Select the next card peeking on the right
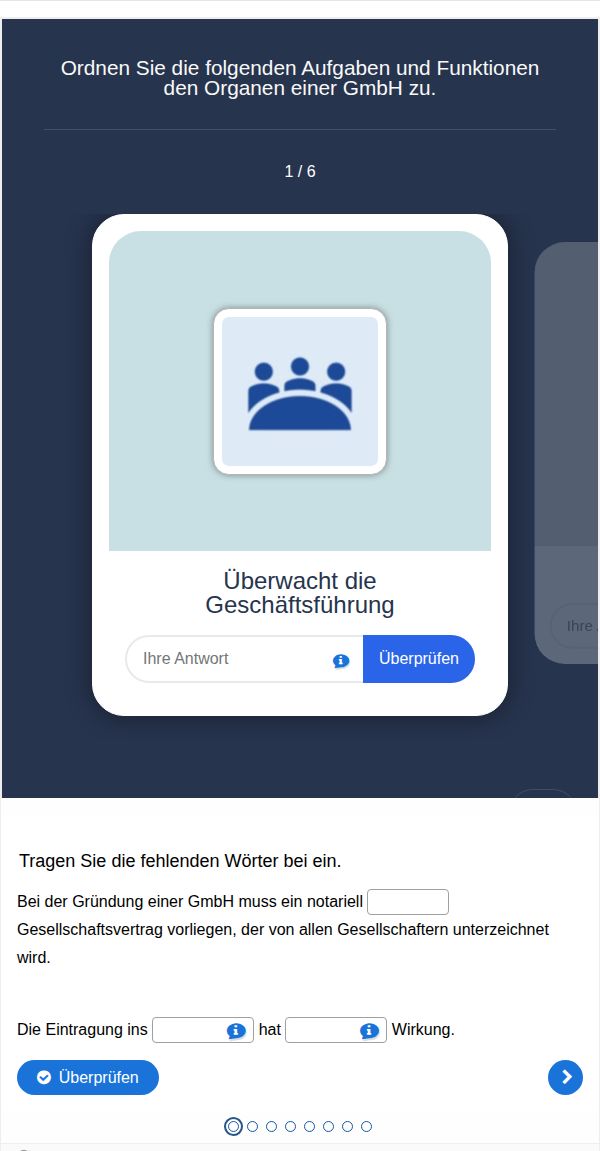This screenshot has height=1151, width=600. pyautogui.click(x=567, y=450)
